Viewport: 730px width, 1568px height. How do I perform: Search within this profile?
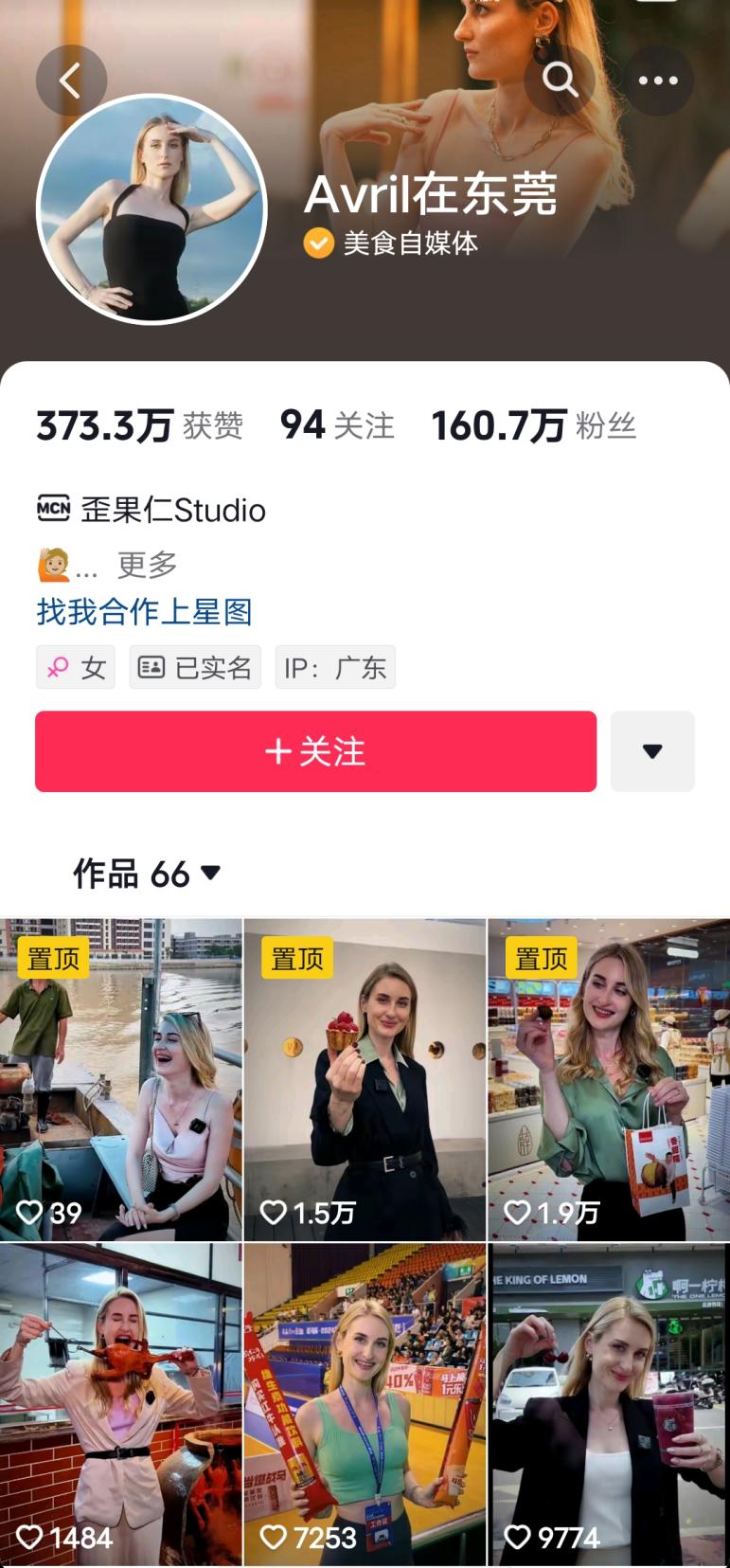click(560, 81)
